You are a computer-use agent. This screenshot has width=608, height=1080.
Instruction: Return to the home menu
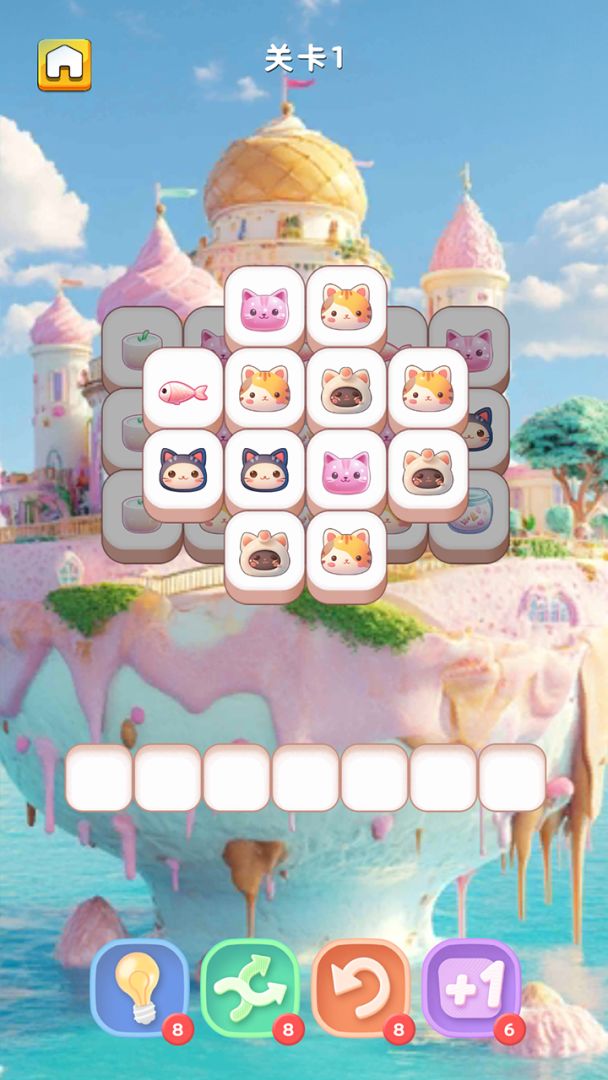(x=65, y=64)
